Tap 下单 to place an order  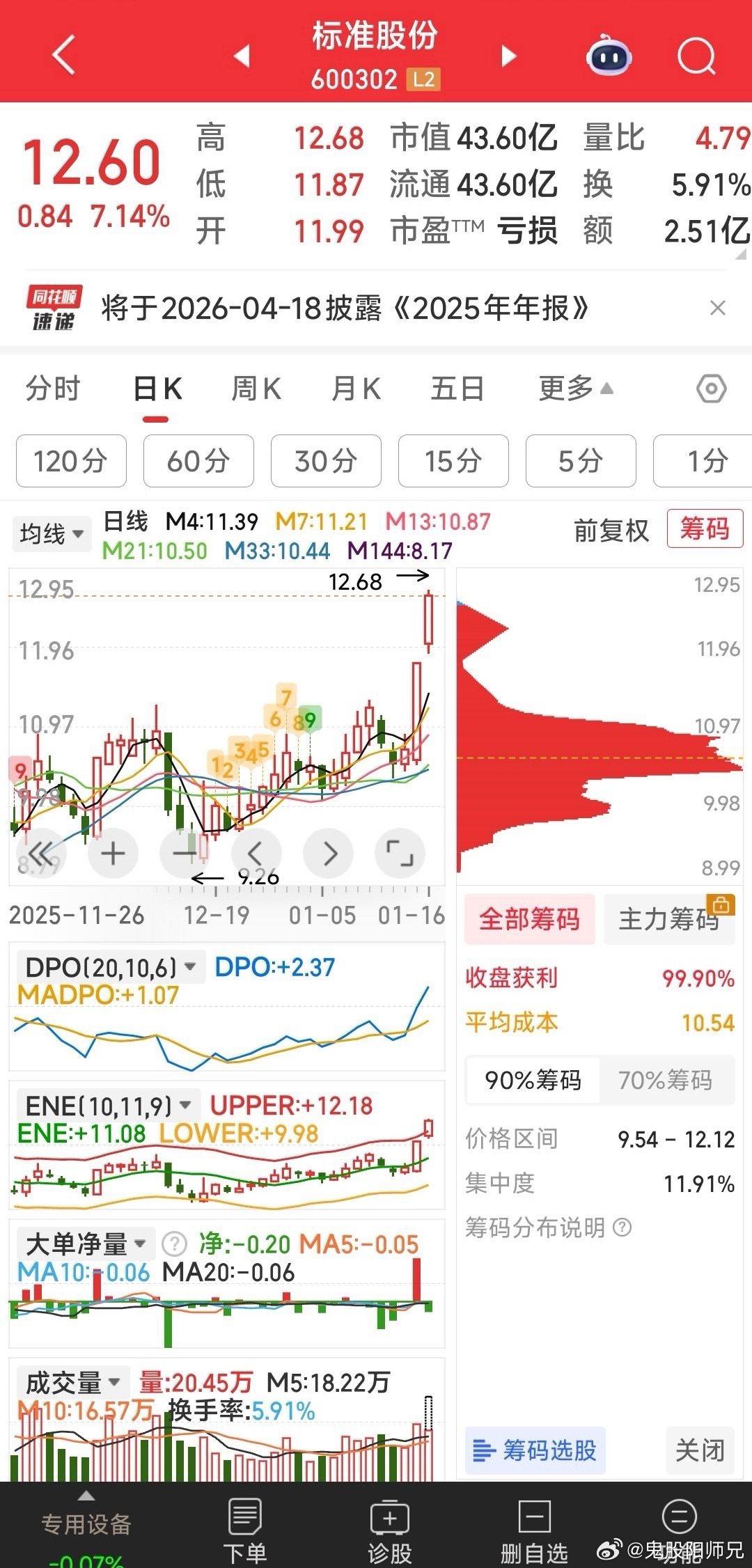click(x=244, y=1528)
